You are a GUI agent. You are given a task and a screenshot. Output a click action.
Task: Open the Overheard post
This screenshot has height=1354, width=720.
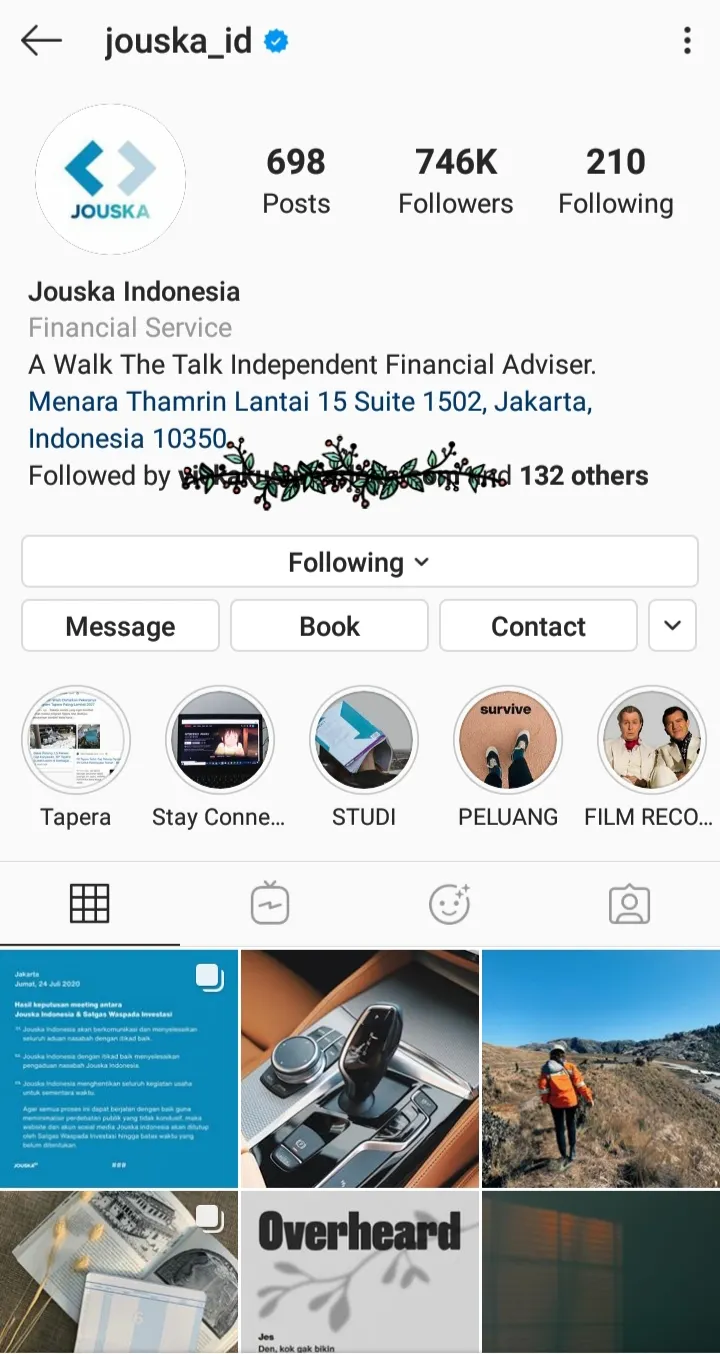(360, 1270)
